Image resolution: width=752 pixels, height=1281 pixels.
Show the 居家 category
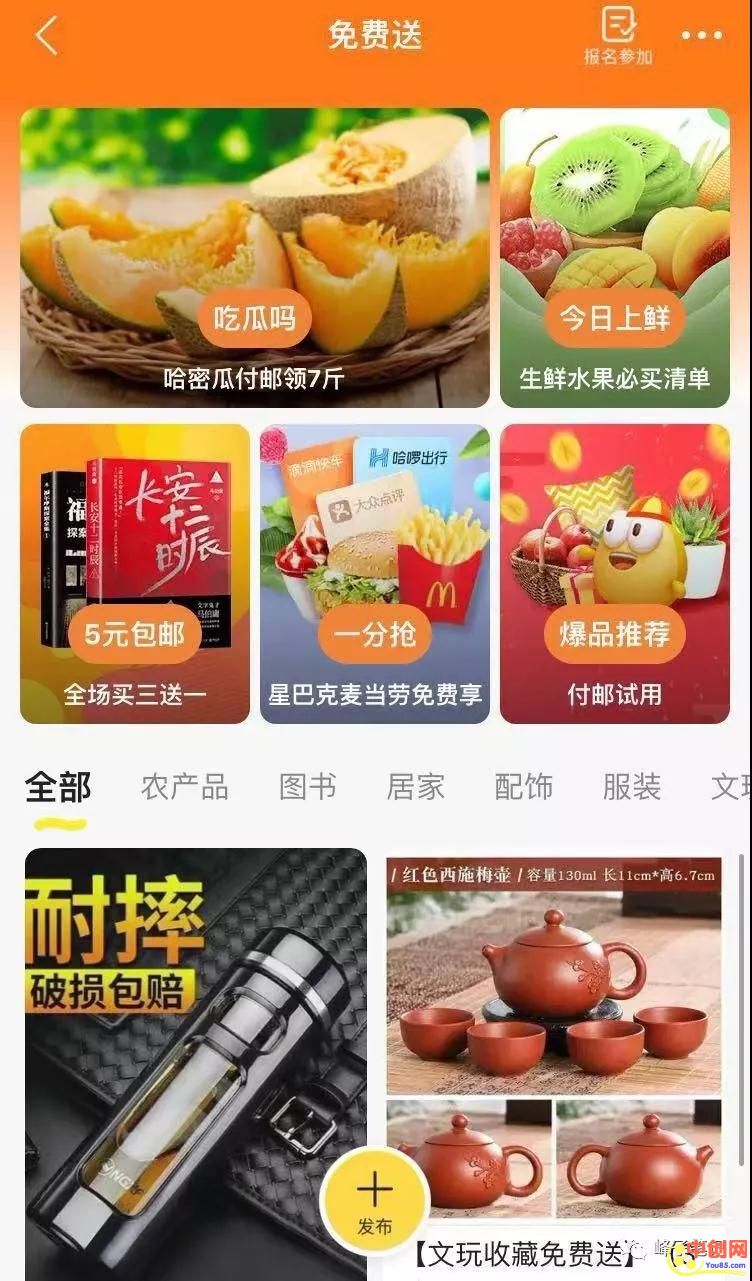415,788
